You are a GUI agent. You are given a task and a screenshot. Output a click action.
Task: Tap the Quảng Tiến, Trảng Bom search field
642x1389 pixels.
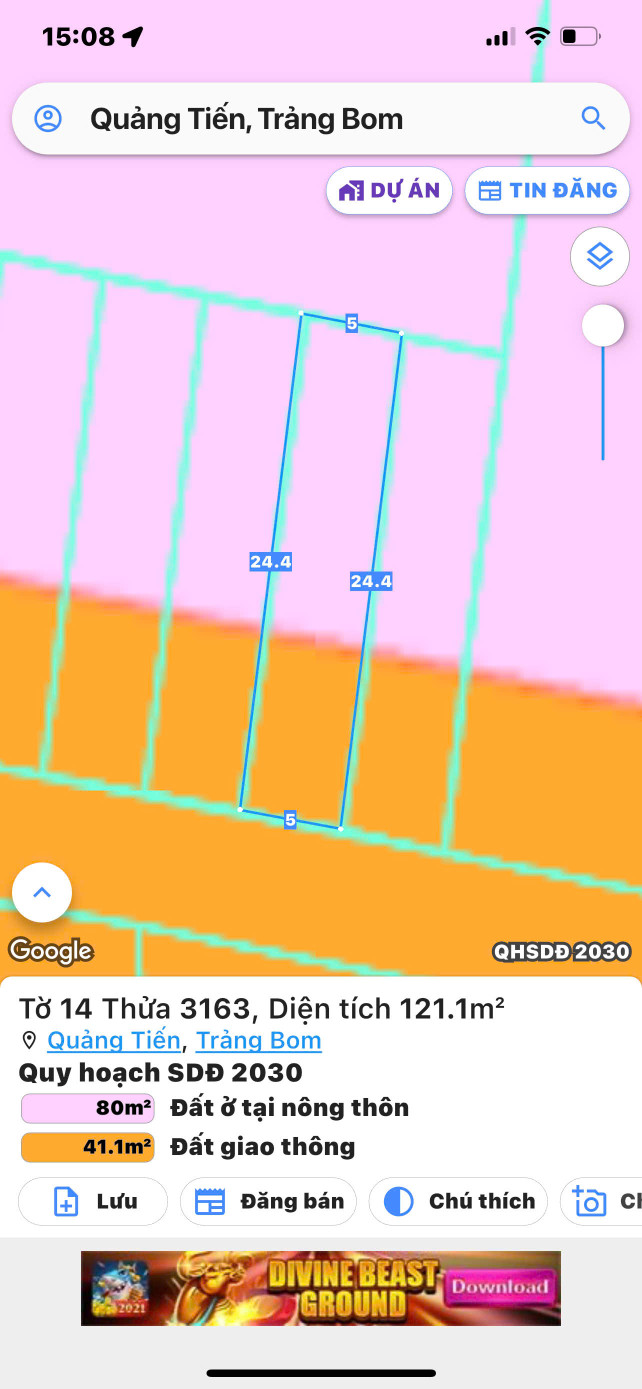click(300, 120)
